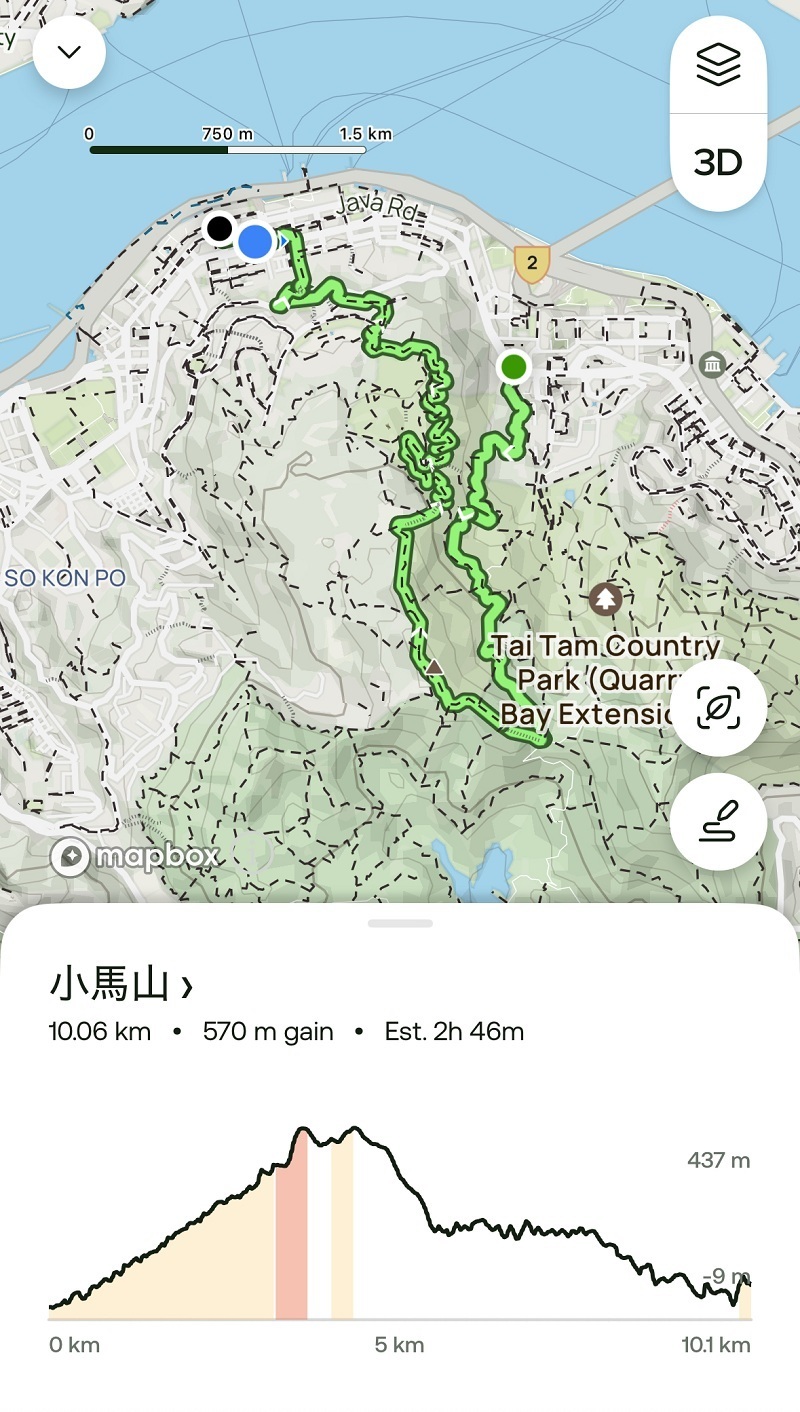The image size is (800, 1412).
Task: Open the 小馬山 trail details
Action: (121, 986)
